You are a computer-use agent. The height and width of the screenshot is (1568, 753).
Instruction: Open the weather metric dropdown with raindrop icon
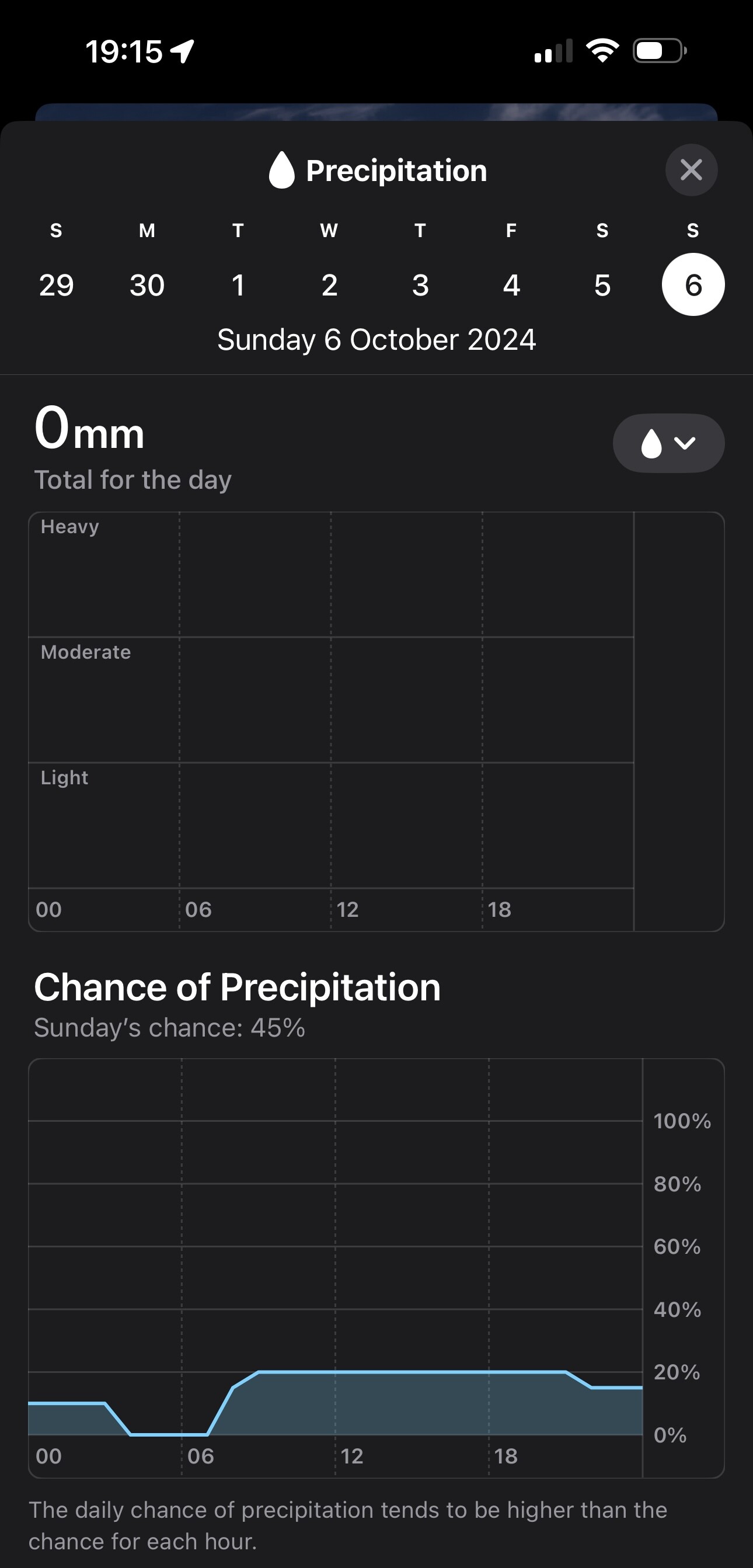pos(668,443)
